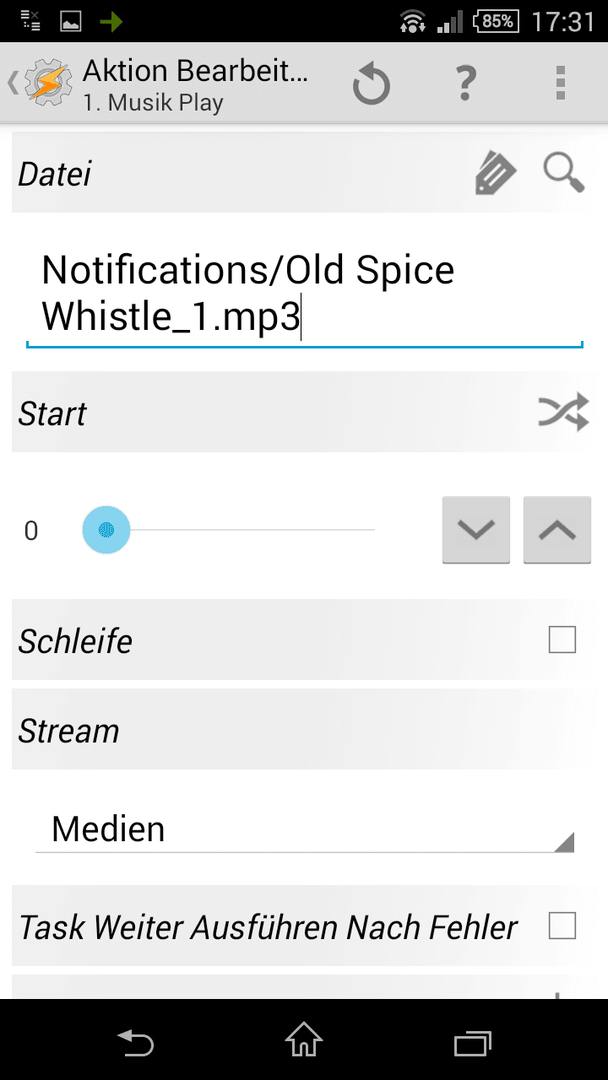Open the help question mark
This screenshot has width=608, height=1080.
click(466, 84)
